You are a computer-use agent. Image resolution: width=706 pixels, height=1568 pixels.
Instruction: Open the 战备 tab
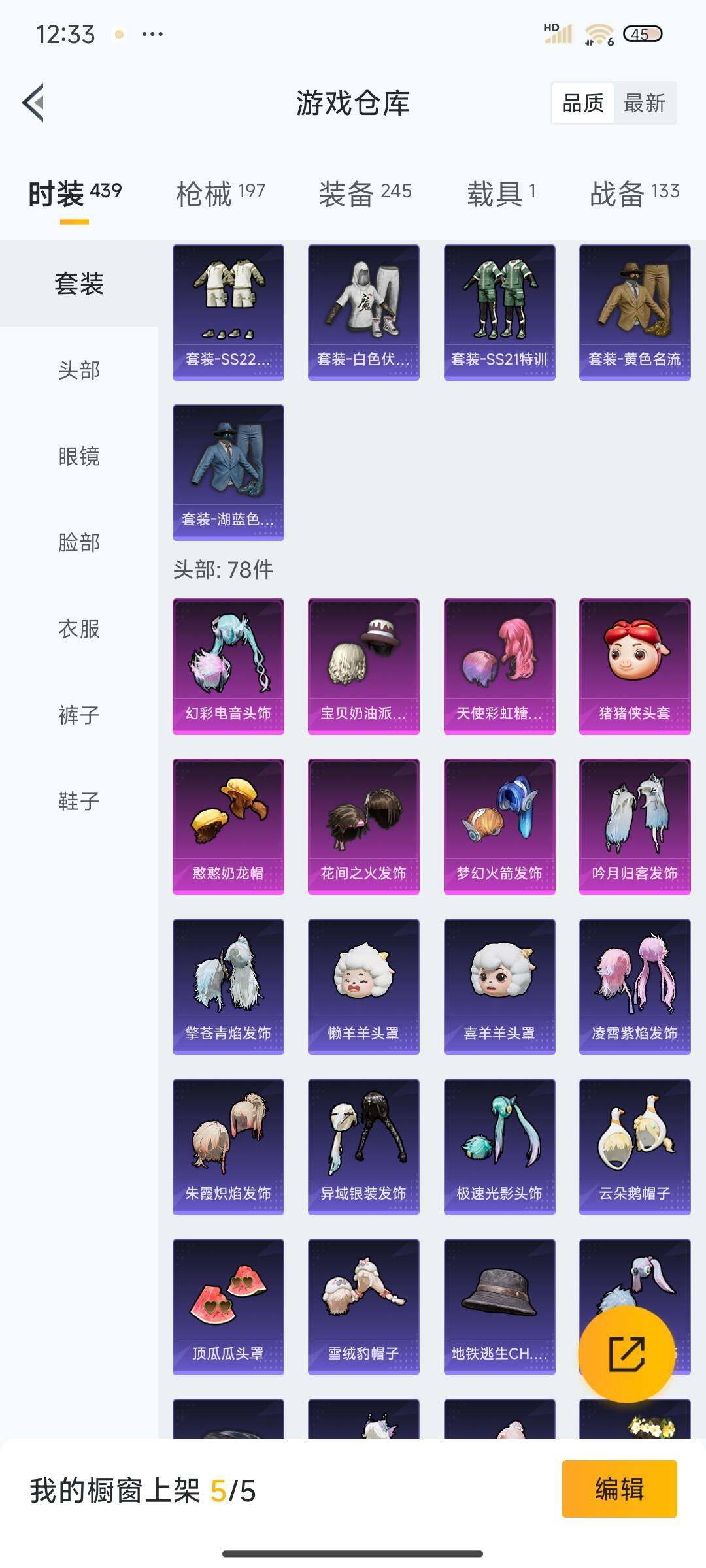[x=634, y=193]
